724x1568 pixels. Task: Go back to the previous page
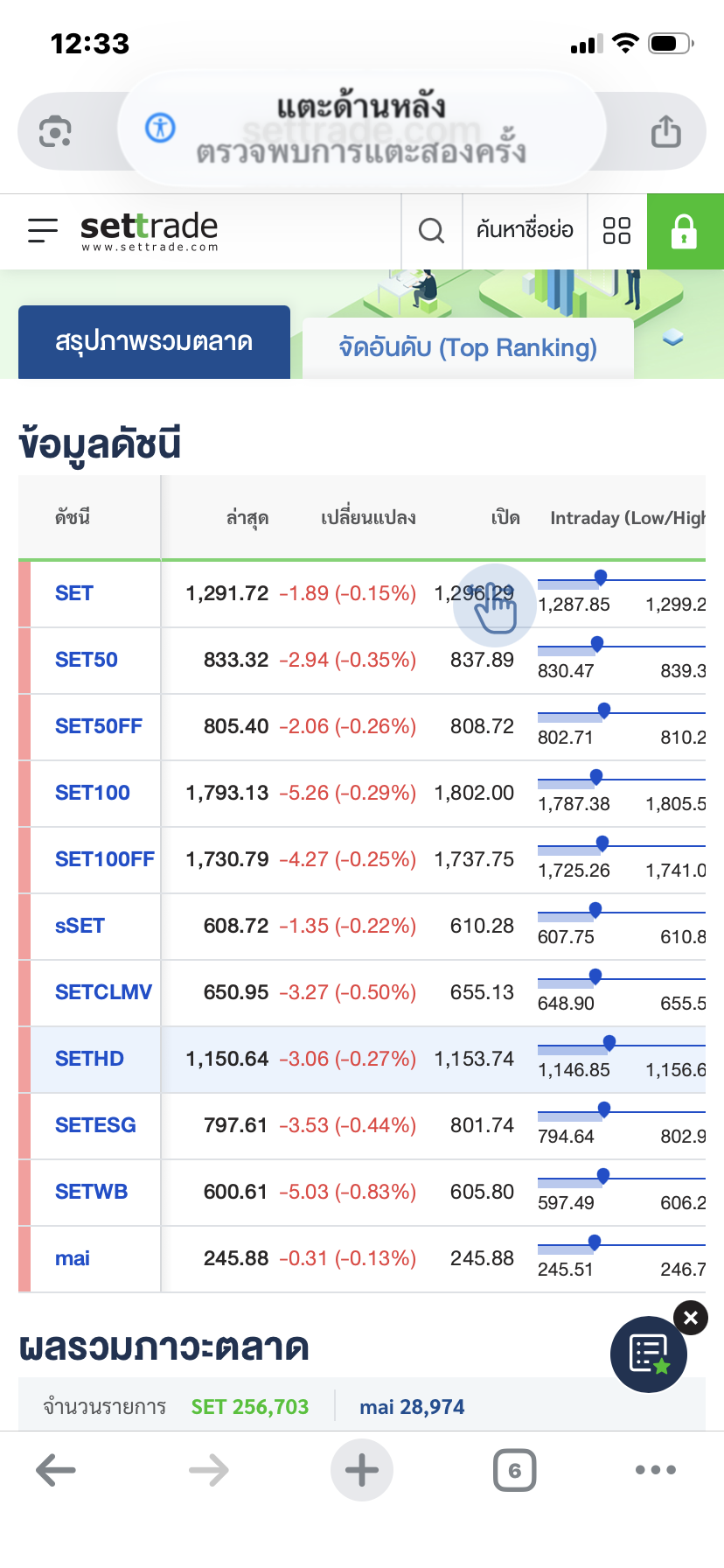tap(56, 1470)
